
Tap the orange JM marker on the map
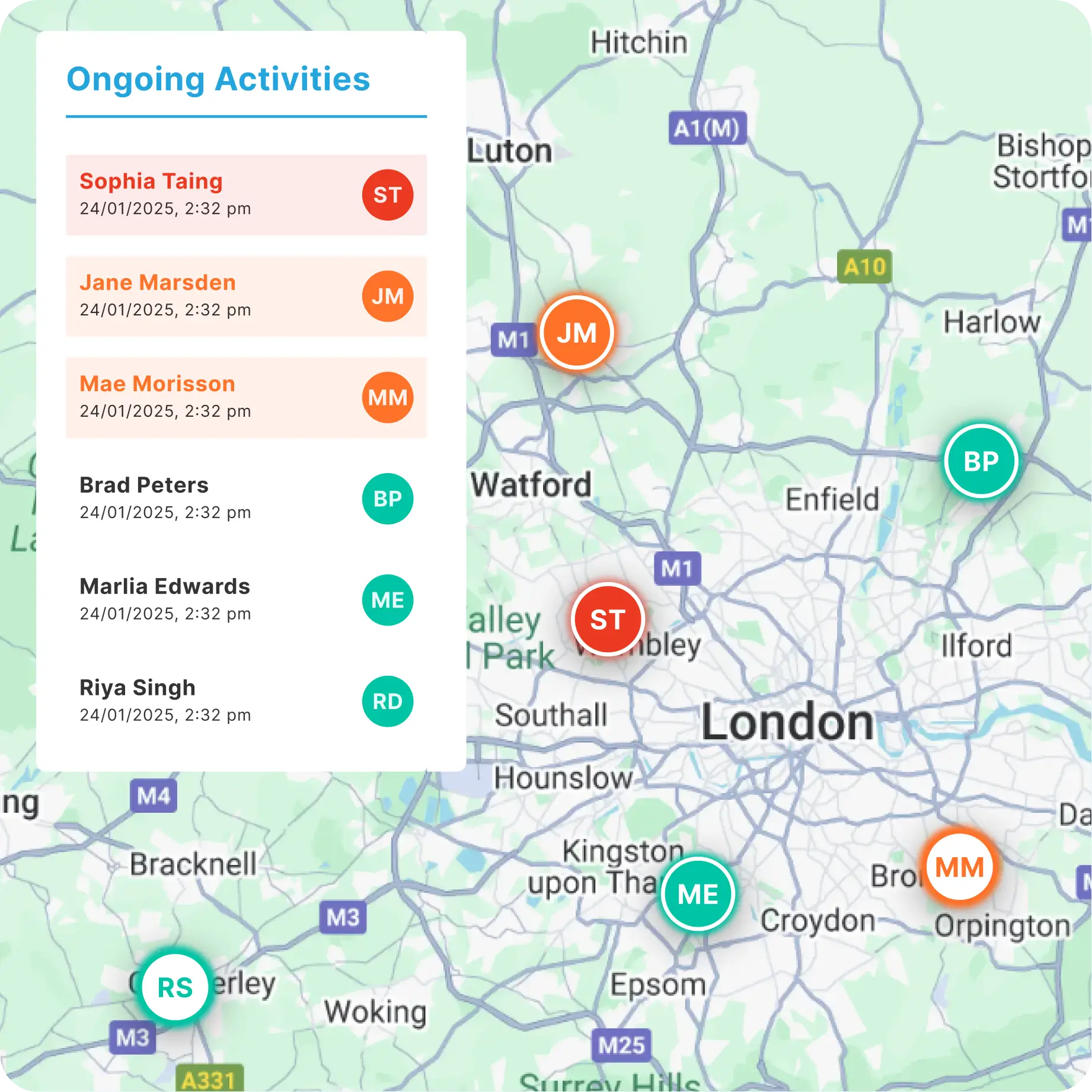click(576, 333)
